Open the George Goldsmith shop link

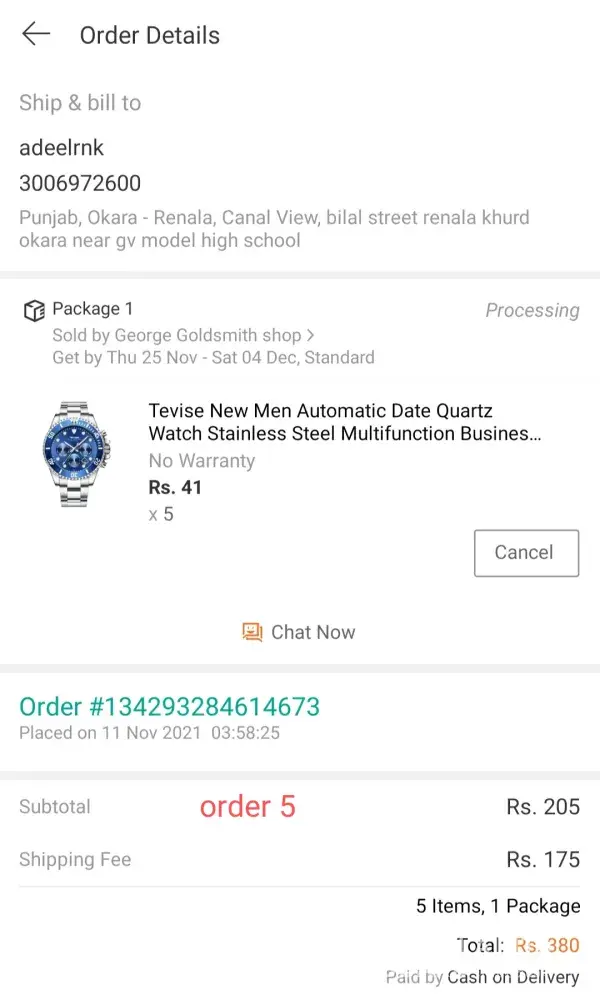coord(184,335)
